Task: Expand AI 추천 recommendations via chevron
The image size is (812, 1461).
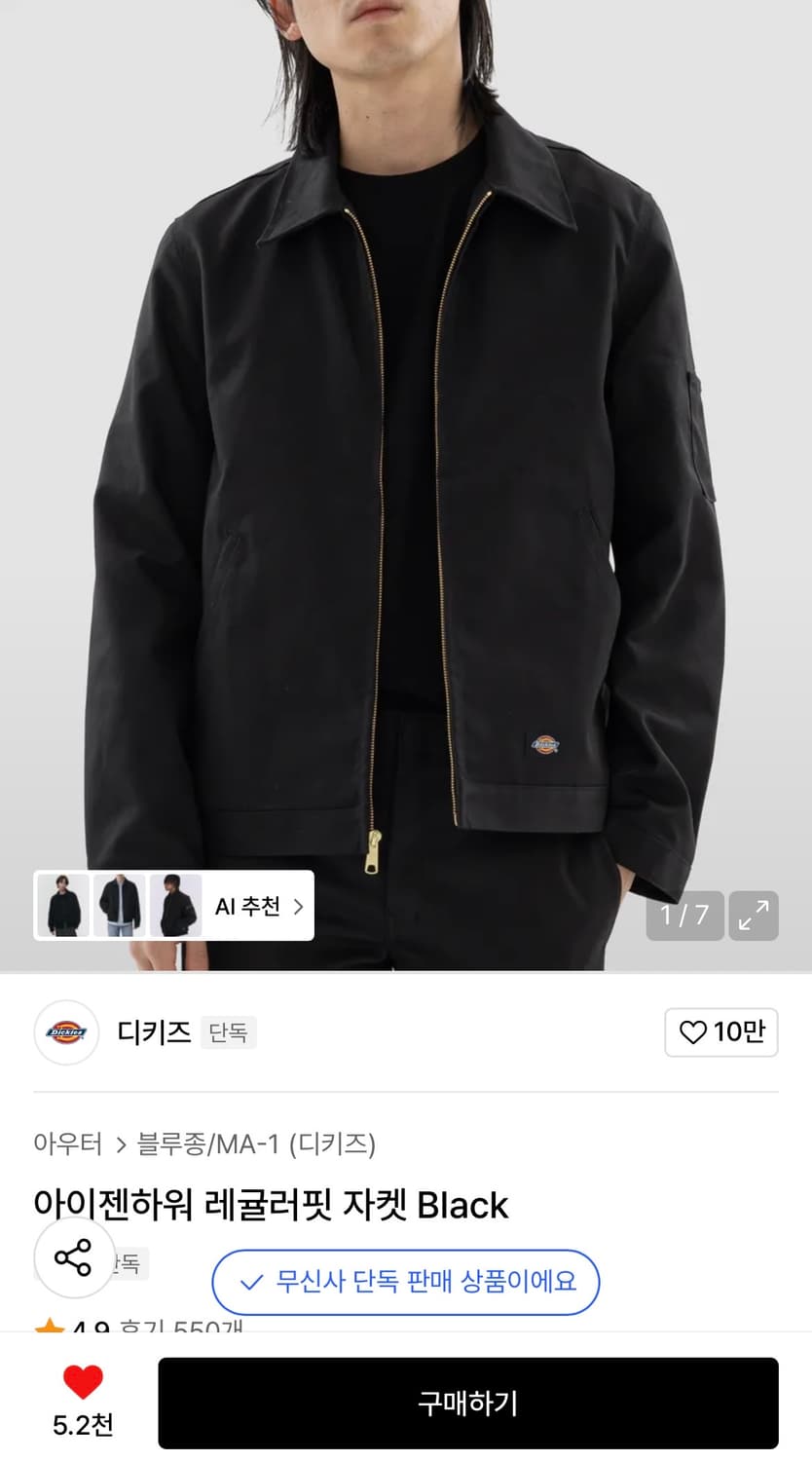Action: 296,906
